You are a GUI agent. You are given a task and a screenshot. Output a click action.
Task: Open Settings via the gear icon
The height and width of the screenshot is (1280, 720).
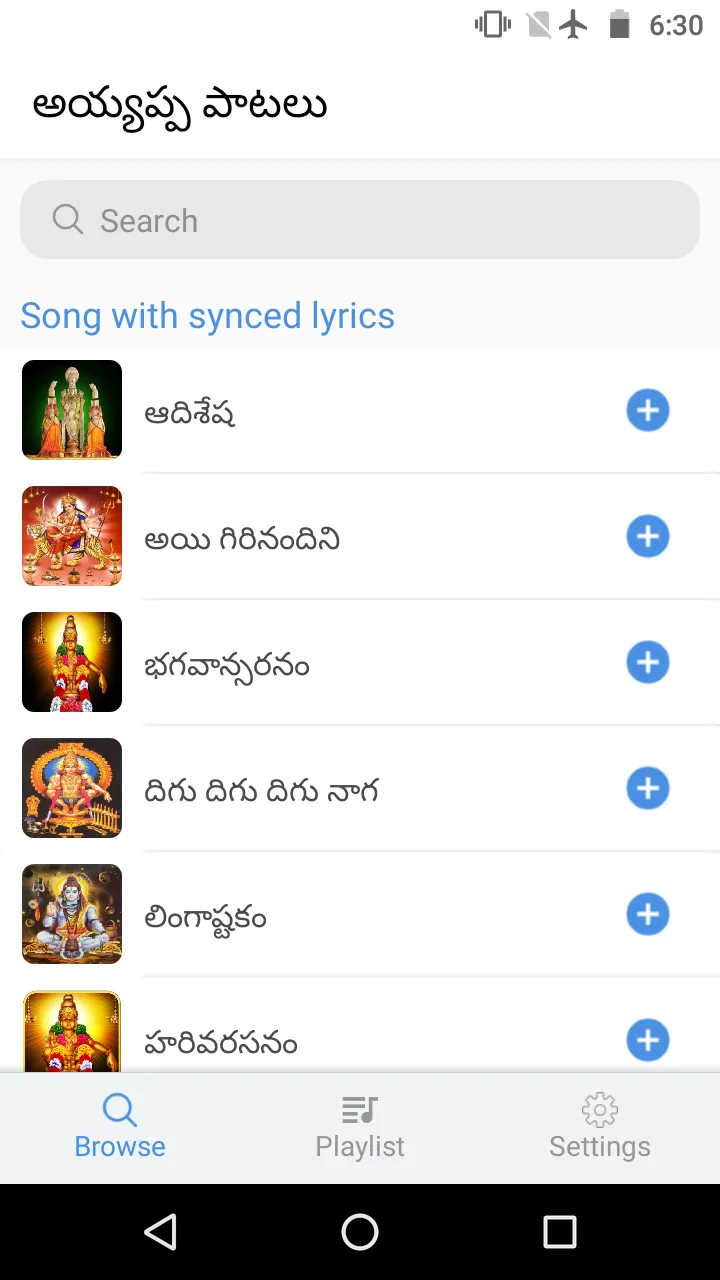pyautogui.click(x=599, y=1109)
